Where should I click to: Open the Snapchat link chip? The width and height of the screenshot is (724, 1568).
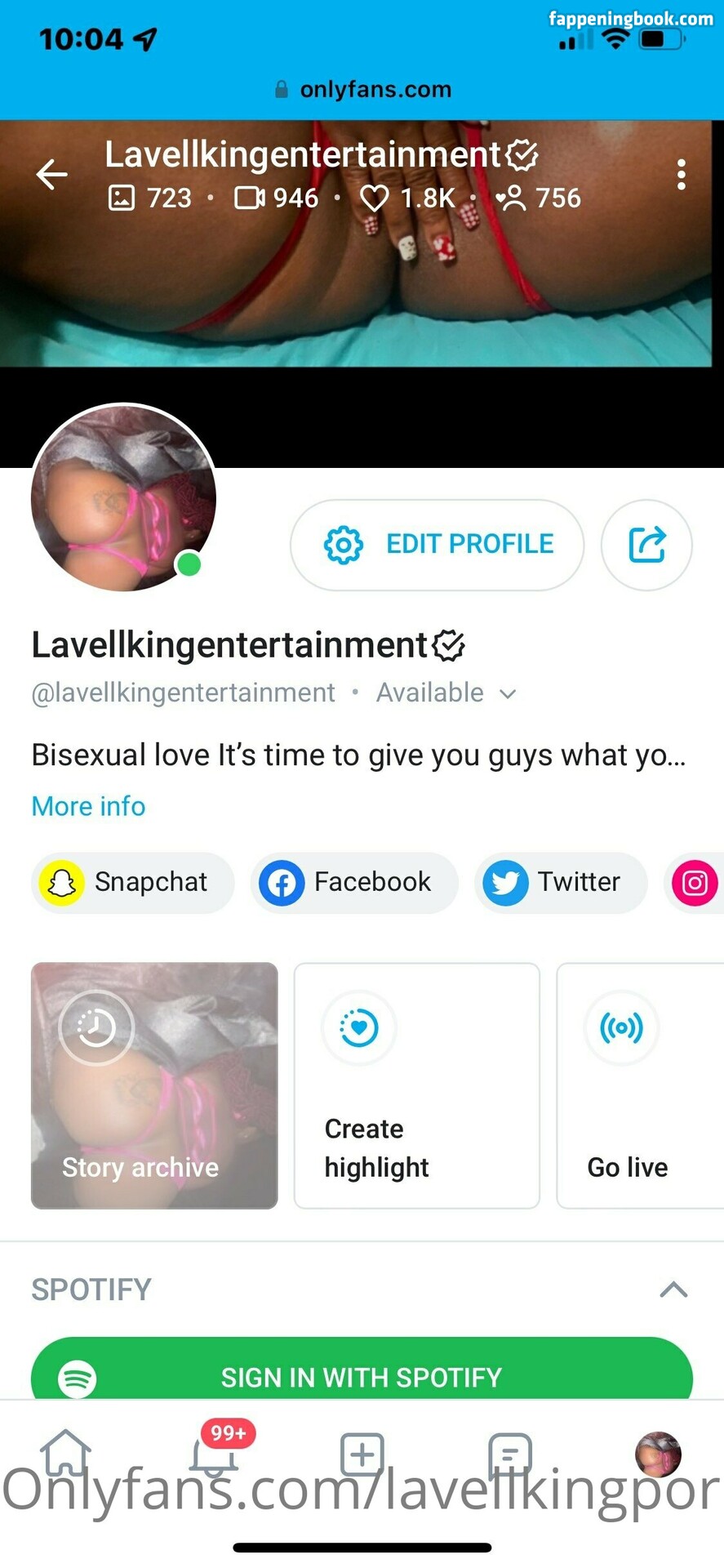coord(133,883)
